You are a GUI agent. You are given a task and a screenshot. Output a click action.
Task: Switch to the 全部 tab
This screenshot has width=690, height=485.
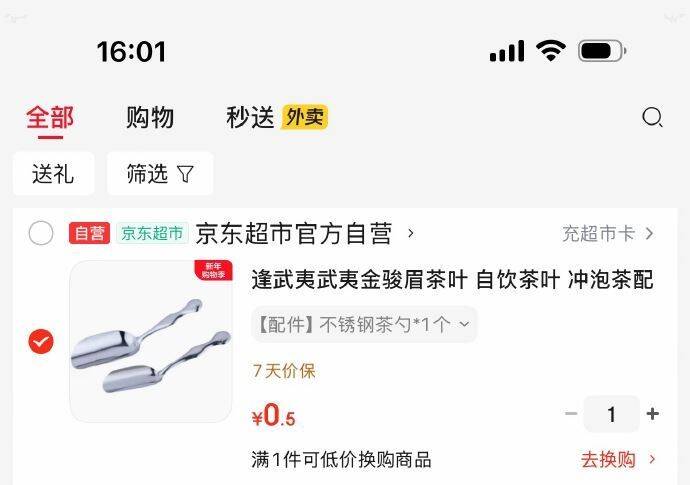[x=49, y=117]
